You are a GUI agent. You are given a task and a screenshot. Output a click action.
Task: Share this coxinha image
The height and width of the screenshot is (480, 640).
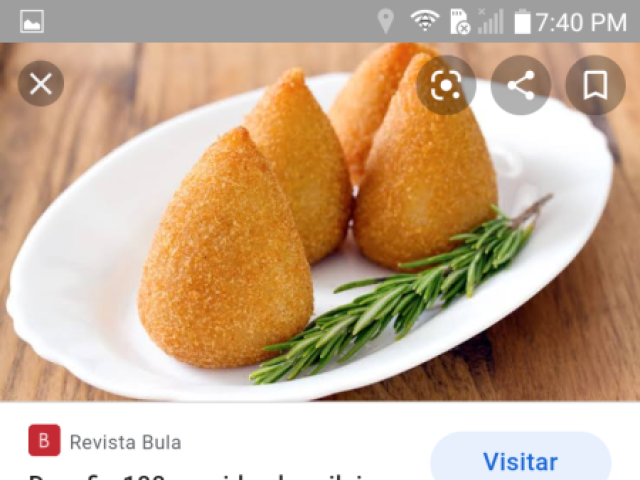tap(520, 85)
